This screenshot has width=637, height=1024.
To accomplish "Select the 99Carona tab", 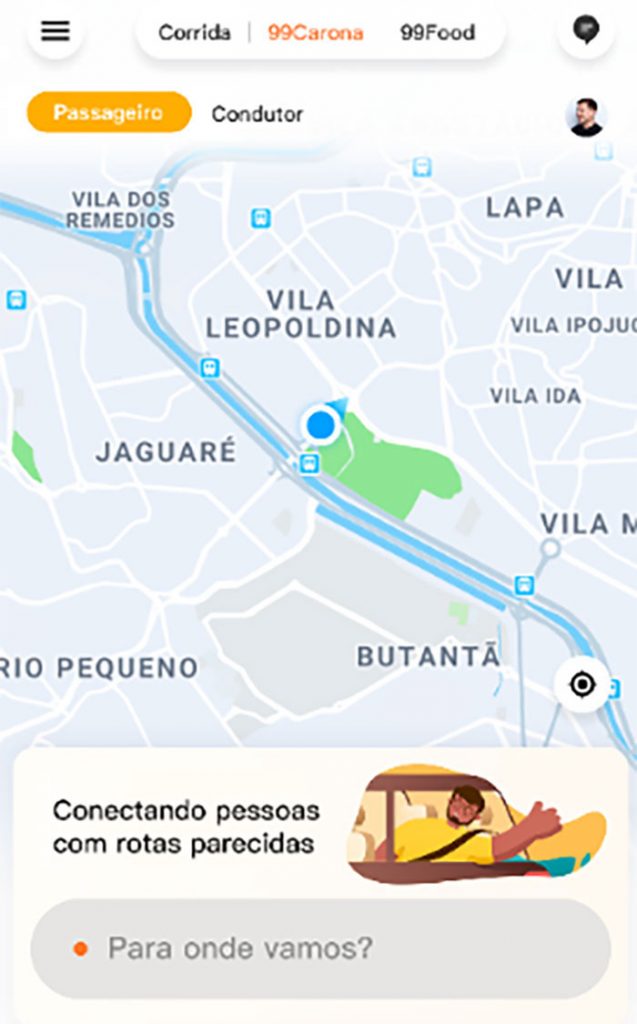I will tap(315, 32).
